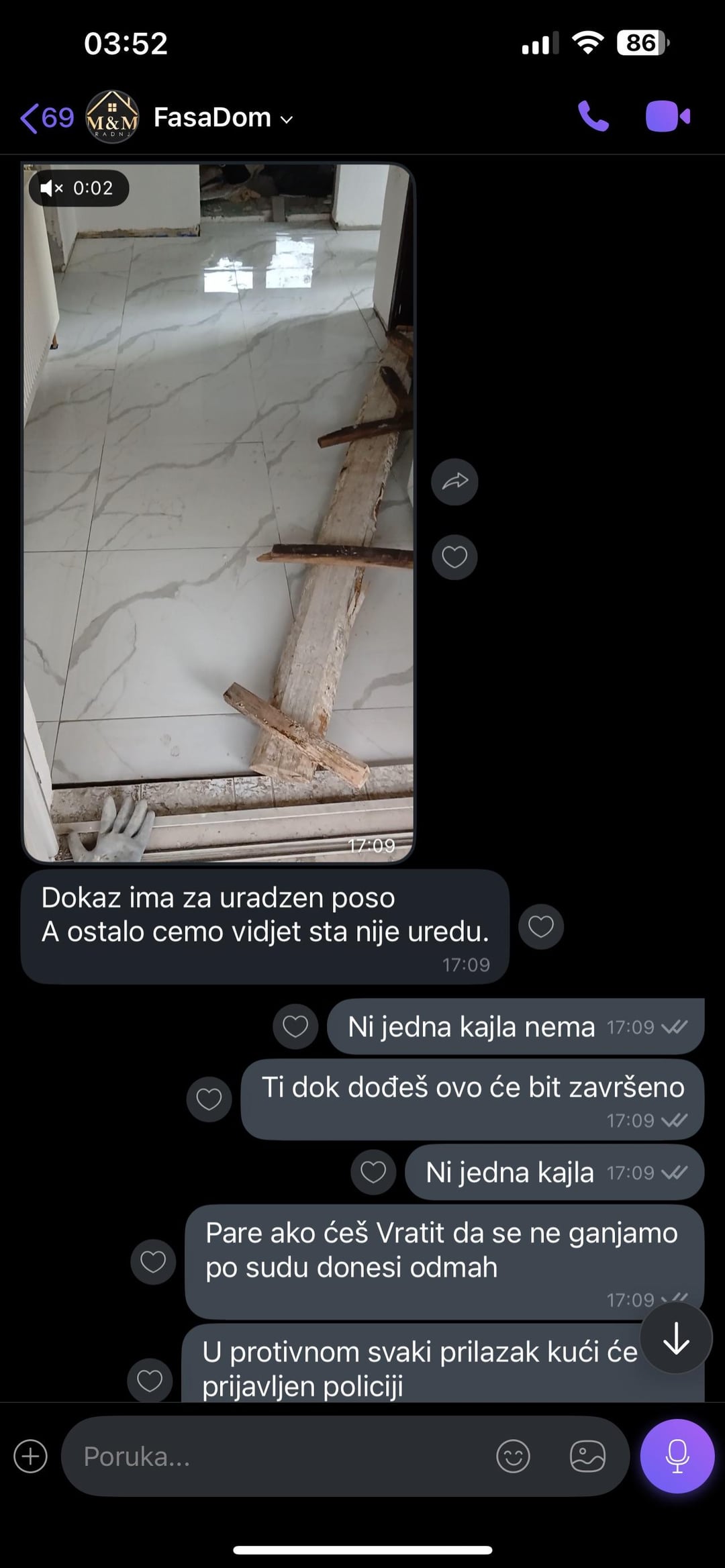The height and width of the screenshot is (1568, 725).
Task: Start a voice call with FasaDom
Action: click(x=593, y=117)
